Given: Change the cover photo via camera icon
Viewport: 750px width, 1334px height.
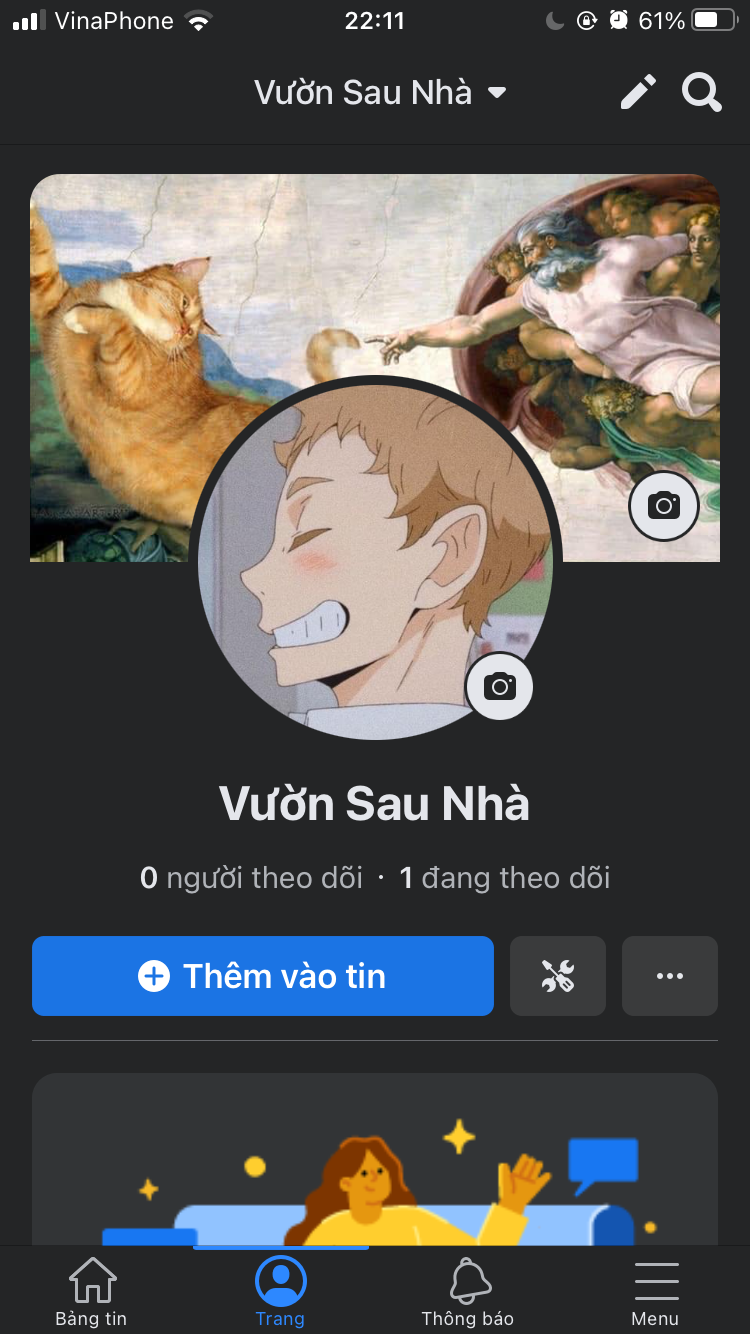Looking at the screenshot, I should tap(663, 505).
